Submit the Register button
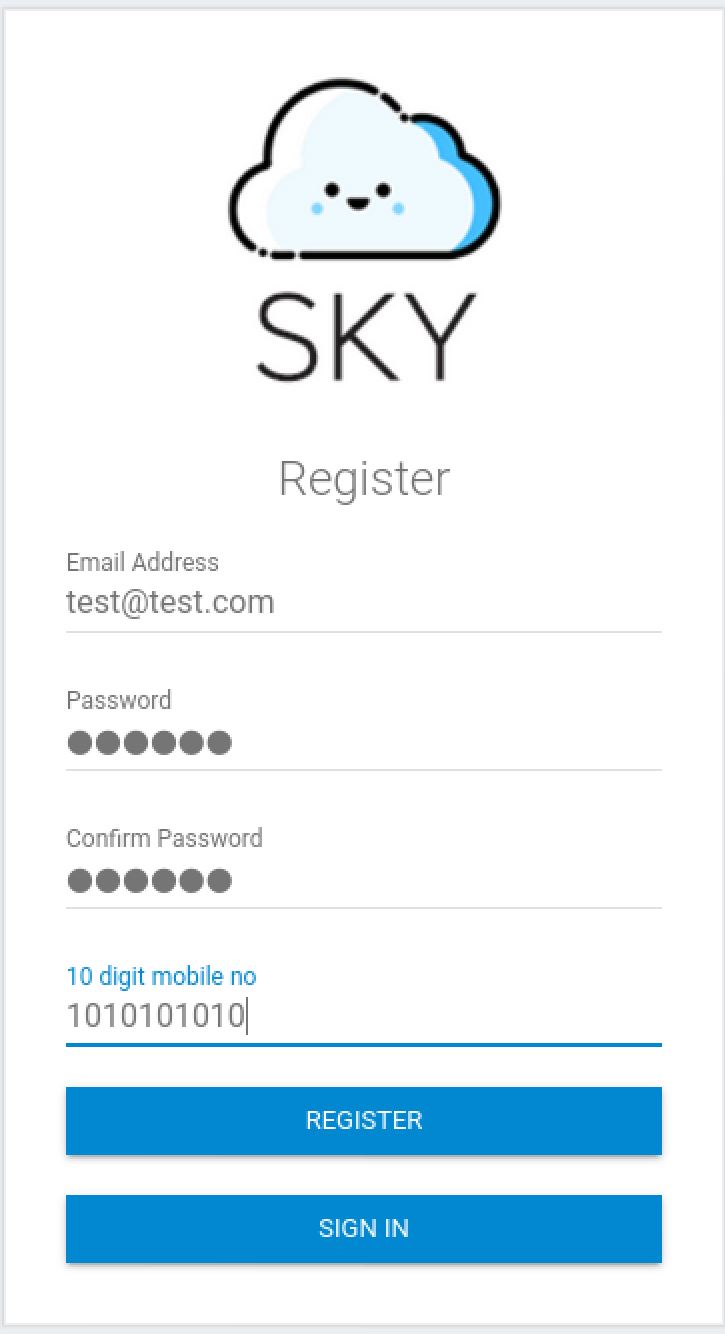The image size is (725, 1334). [x=363, y=1120]
